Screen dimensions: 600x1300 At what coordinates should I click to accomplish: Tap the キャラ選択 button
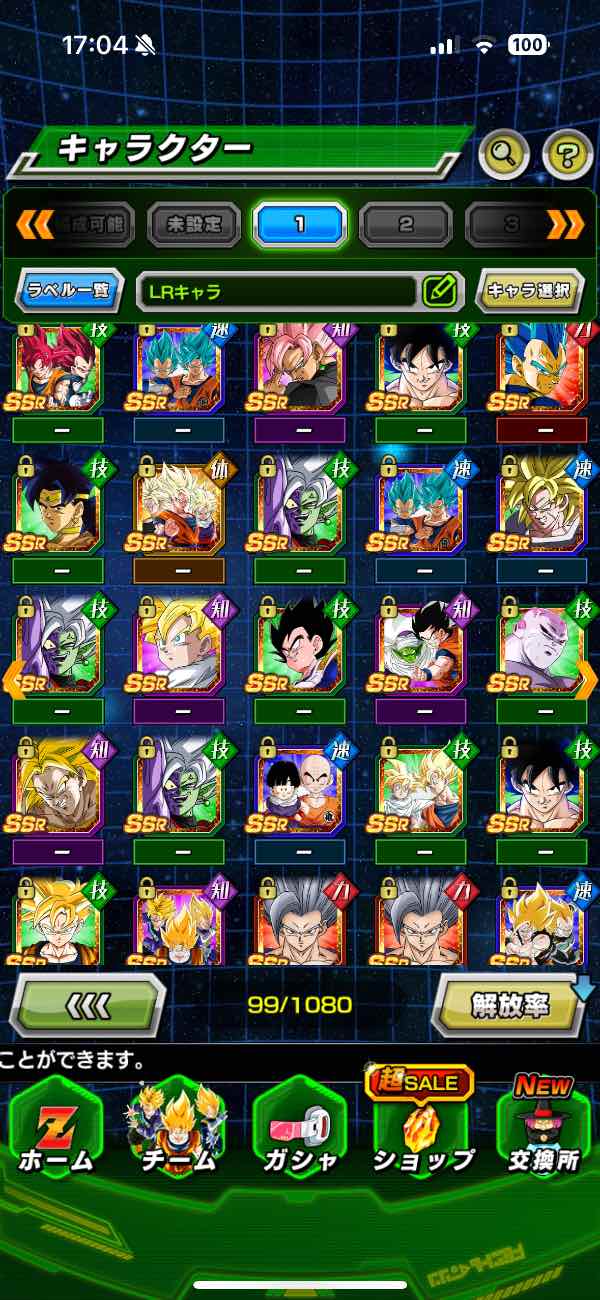pos(528,291)
